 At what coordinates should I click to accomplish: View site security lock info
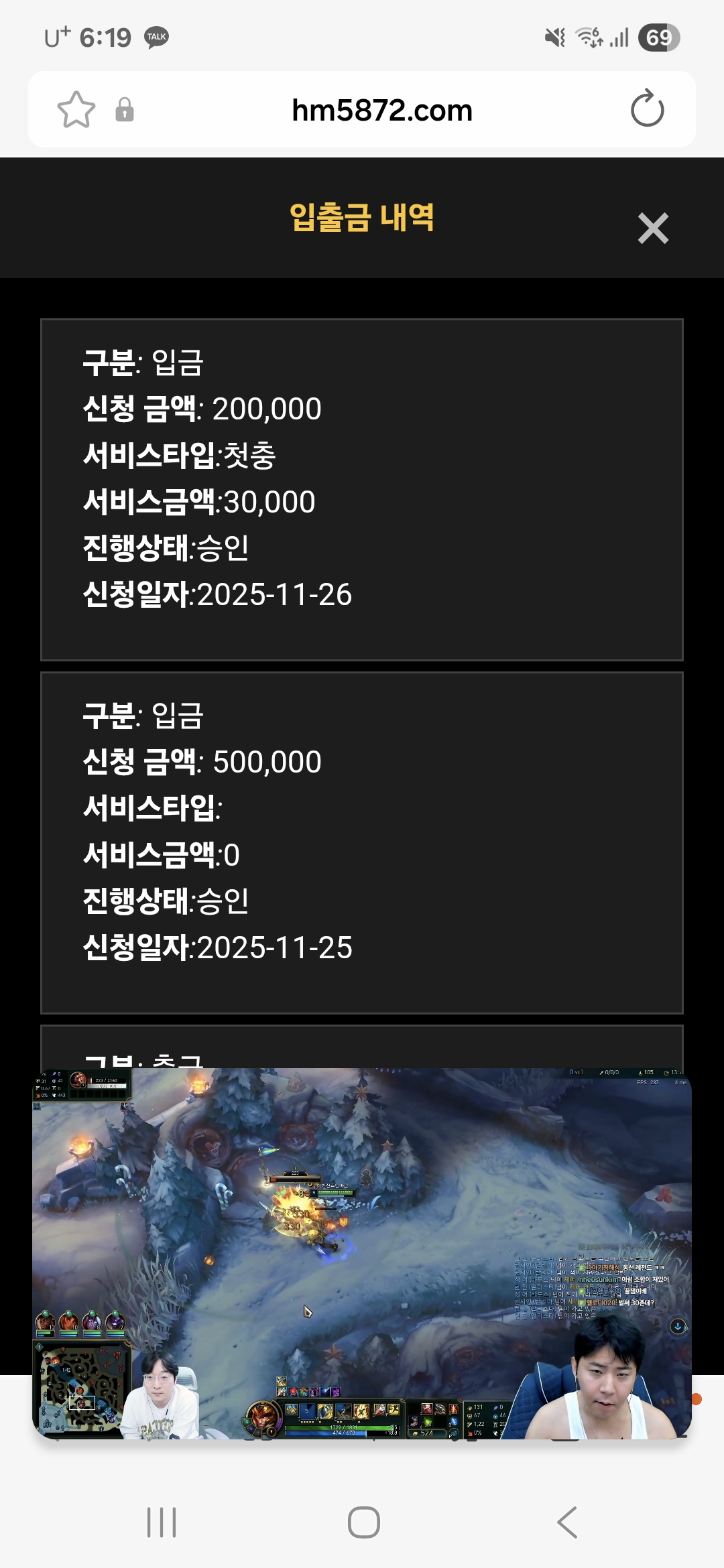(x=125, y=110)
